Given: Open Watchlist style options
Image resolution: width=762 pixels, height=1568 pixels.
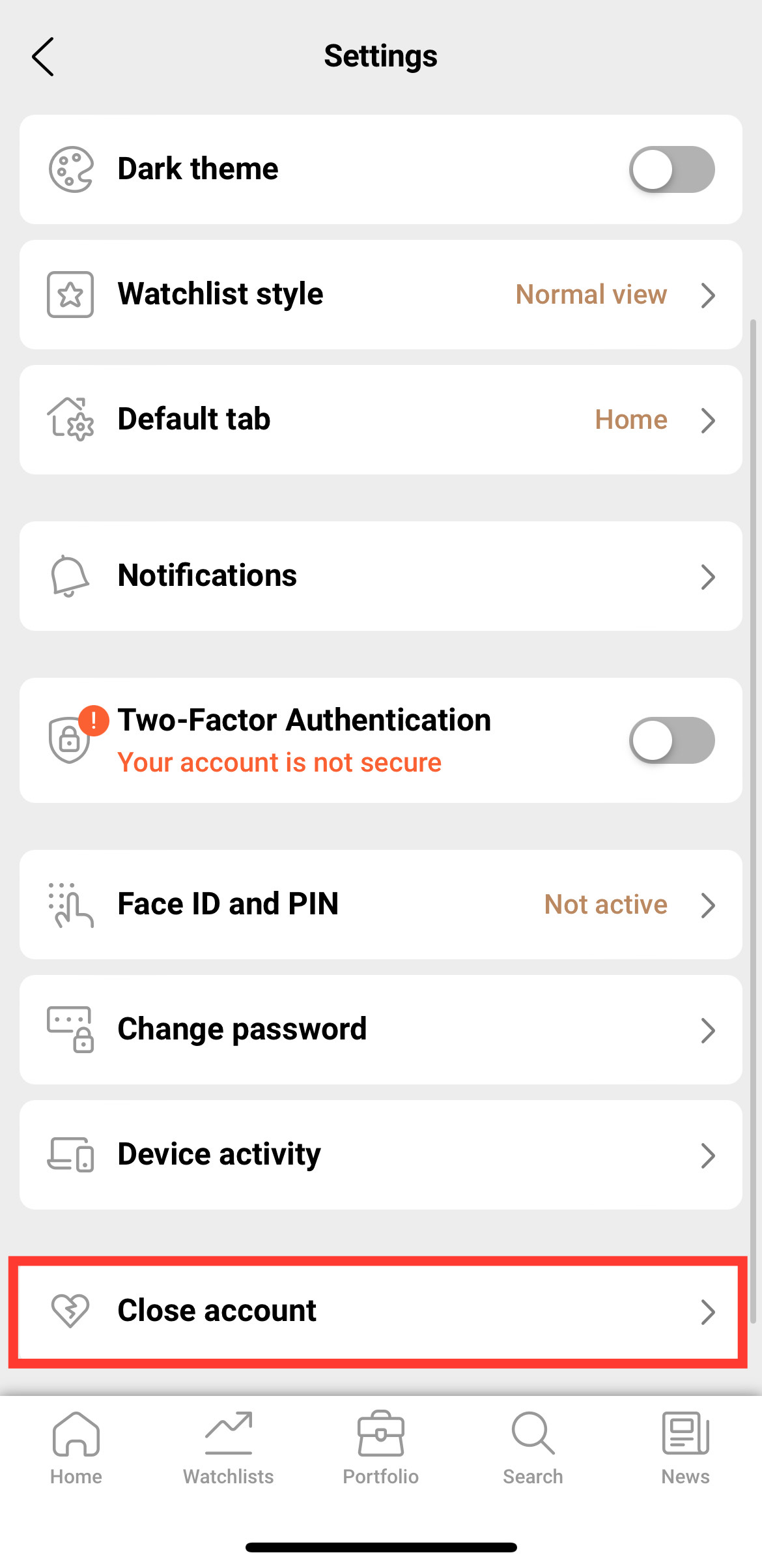Looking at the screenshot, I should pyautogui.click(x=381, y=295).
